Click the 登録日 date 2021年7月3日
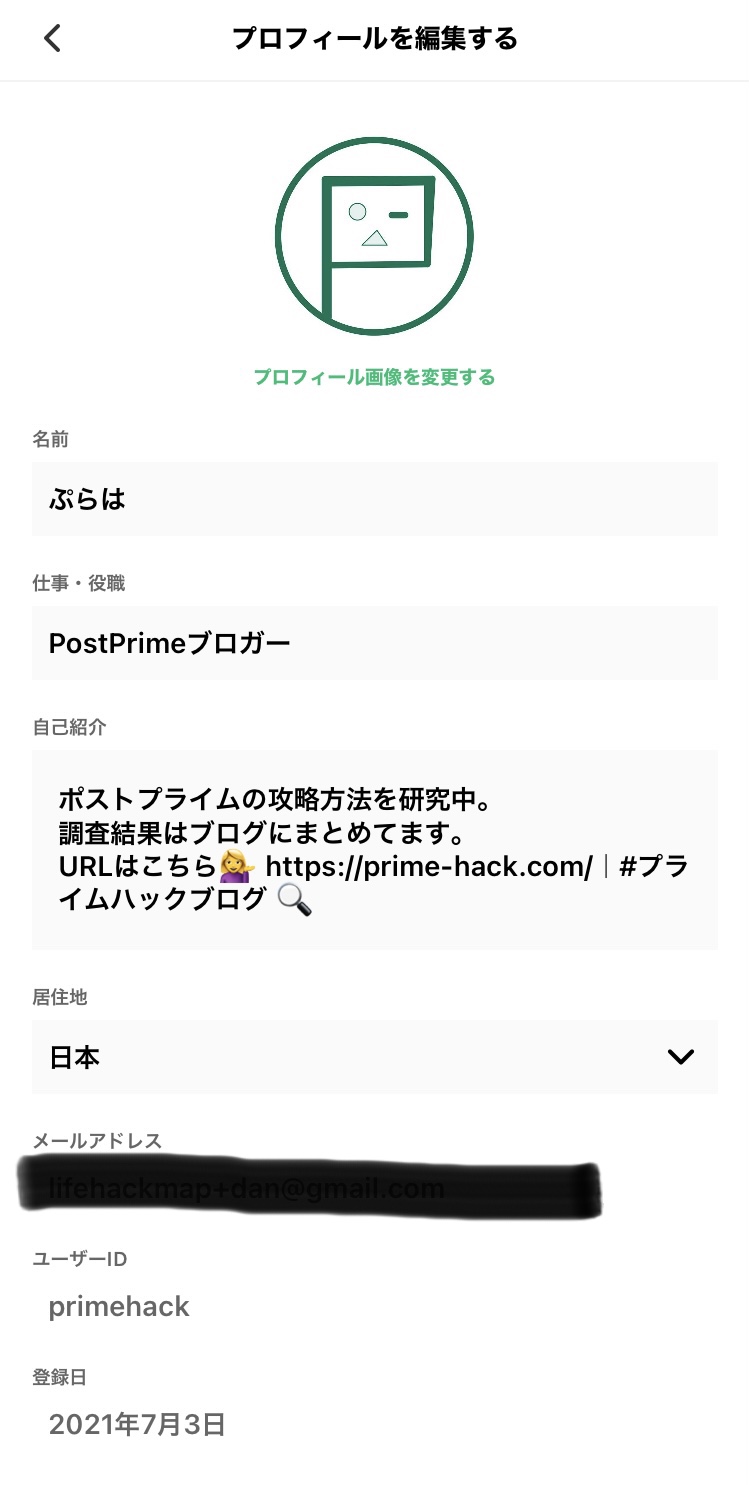 pos(135,1425)
